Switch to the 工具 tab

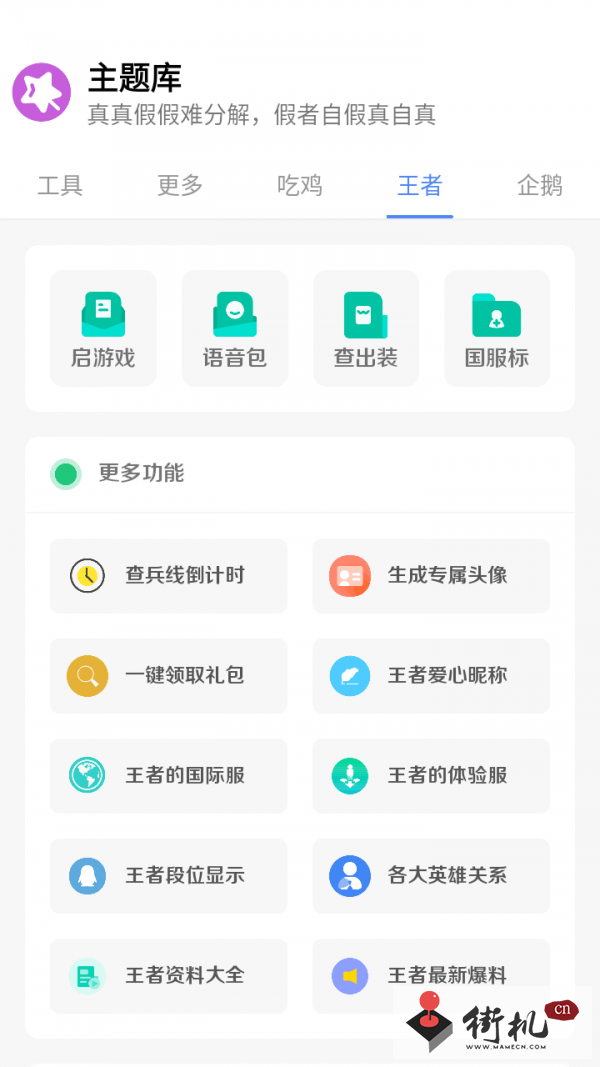tap(60, 185)
